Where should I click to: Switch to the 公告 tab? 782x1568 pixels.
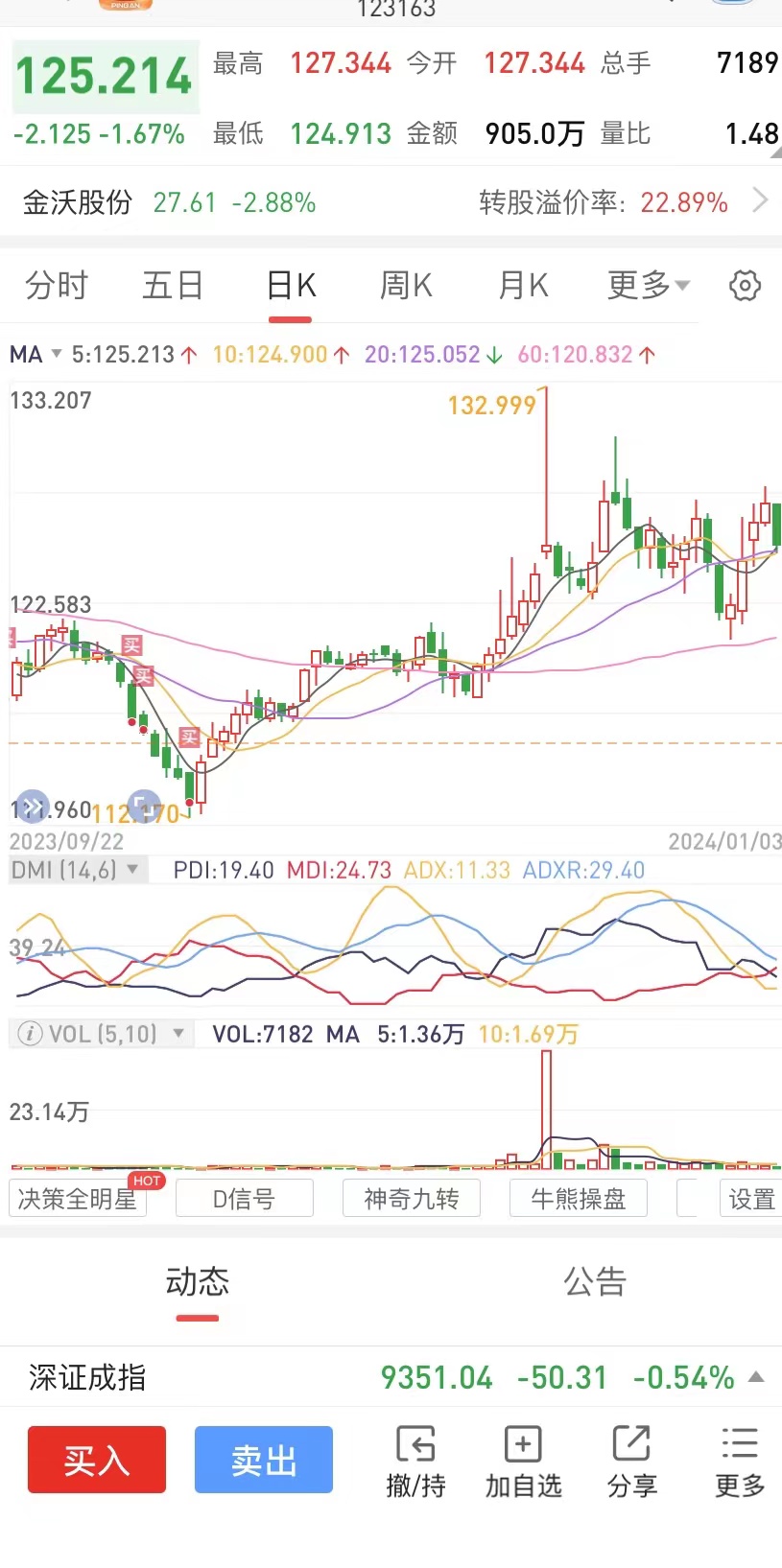click(594, 1282)
